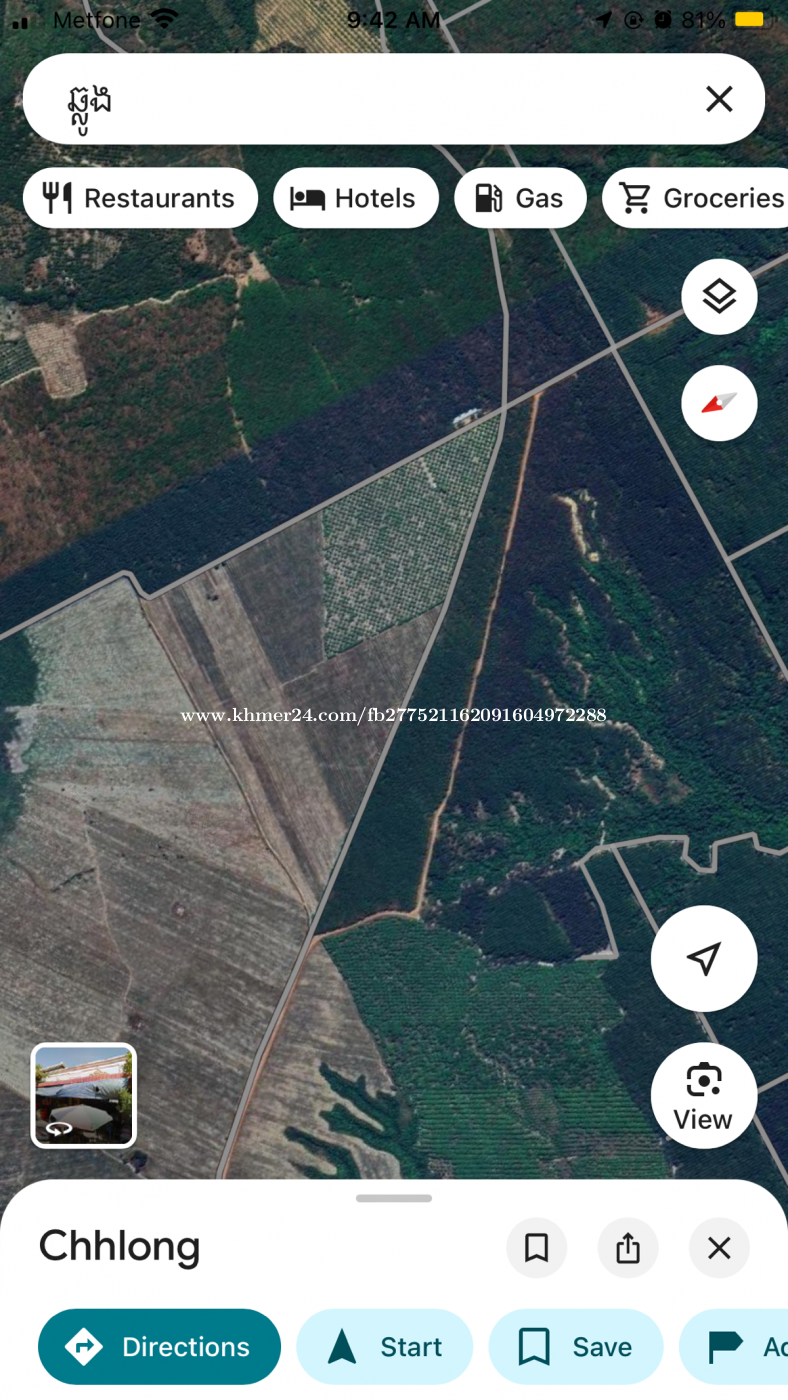This screenshot has height=1400, width=788.
Task: Select the Restaurants chip
Action: (x=140, y=198)
